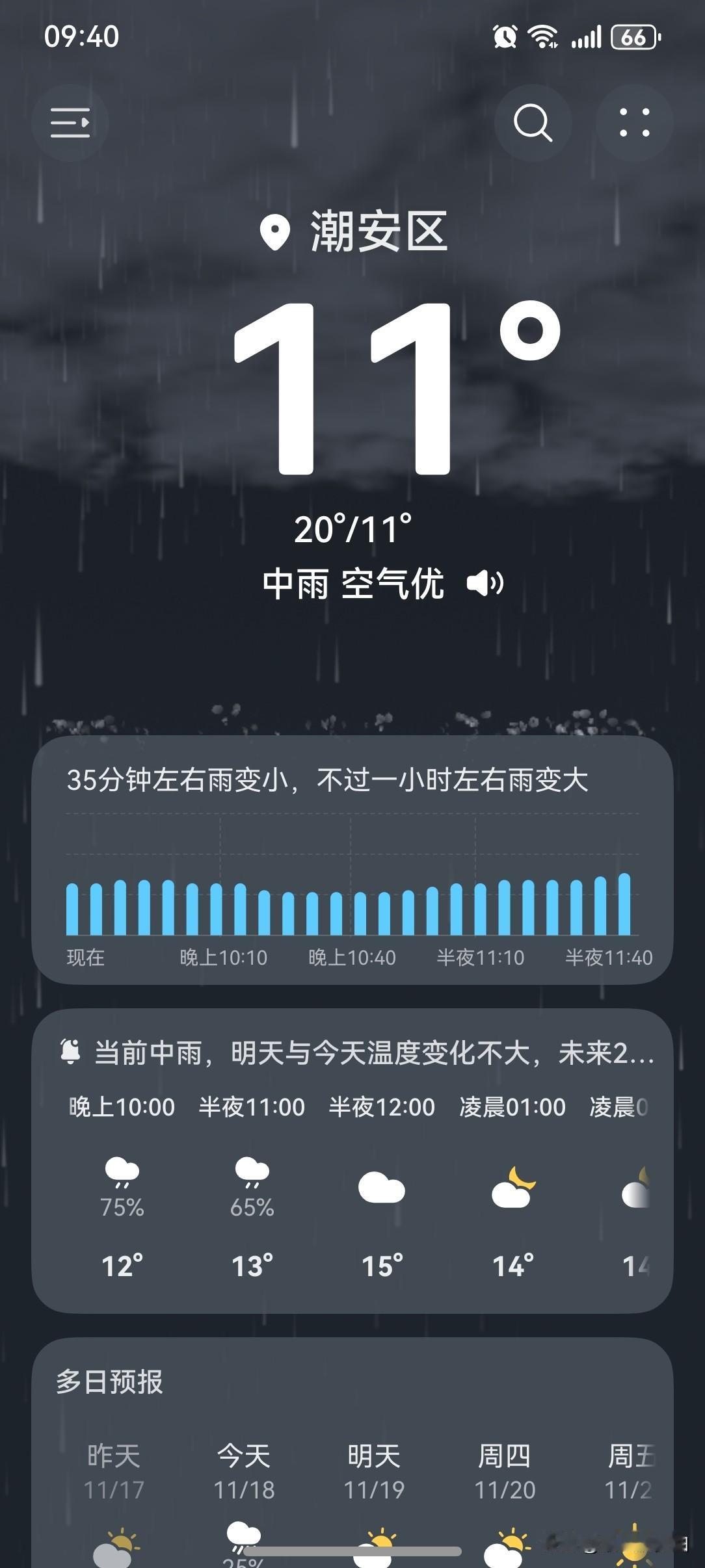
Task: Tap the search icon
Action: coord(533,123)
